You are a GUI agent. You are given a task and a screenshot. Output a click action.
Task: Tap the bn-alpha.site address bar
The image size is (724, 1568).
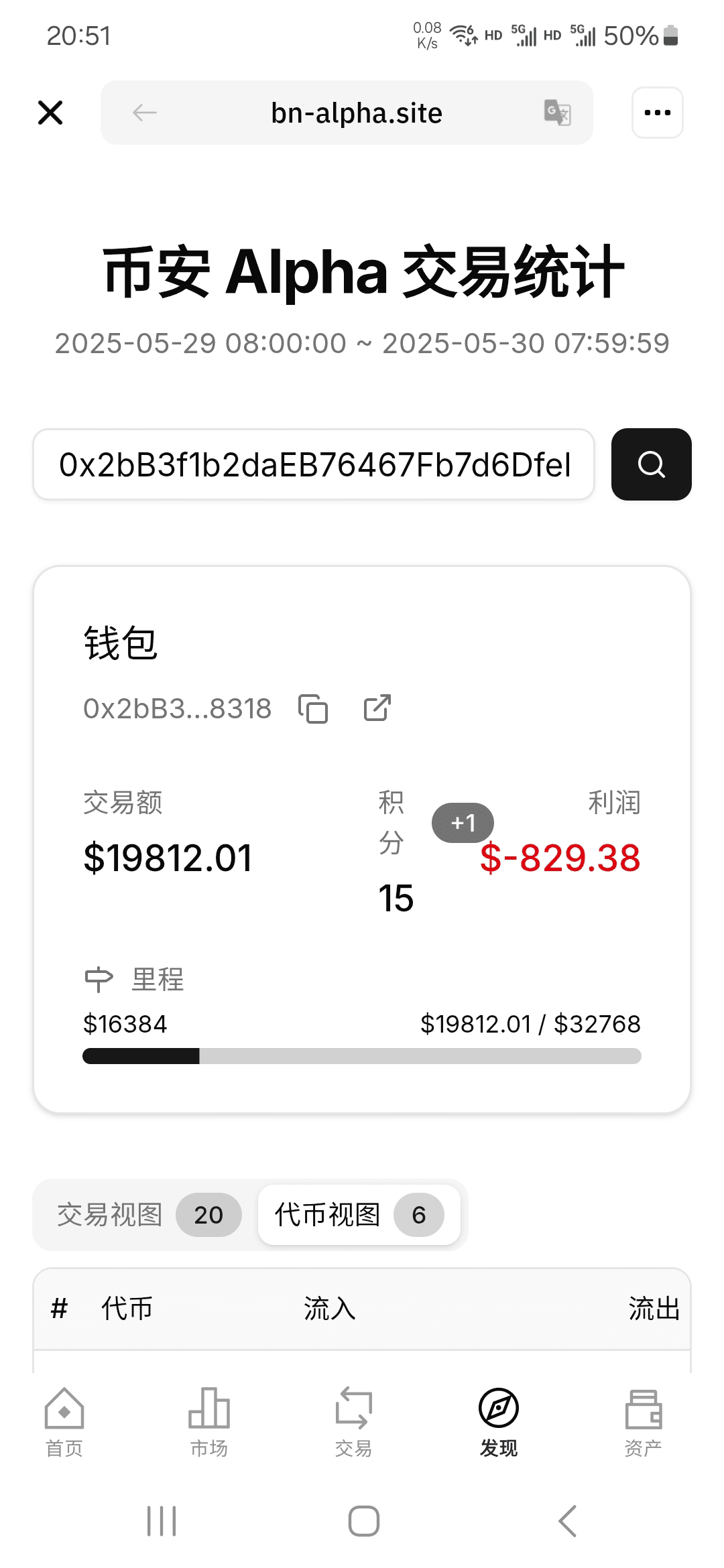(357, 113)
